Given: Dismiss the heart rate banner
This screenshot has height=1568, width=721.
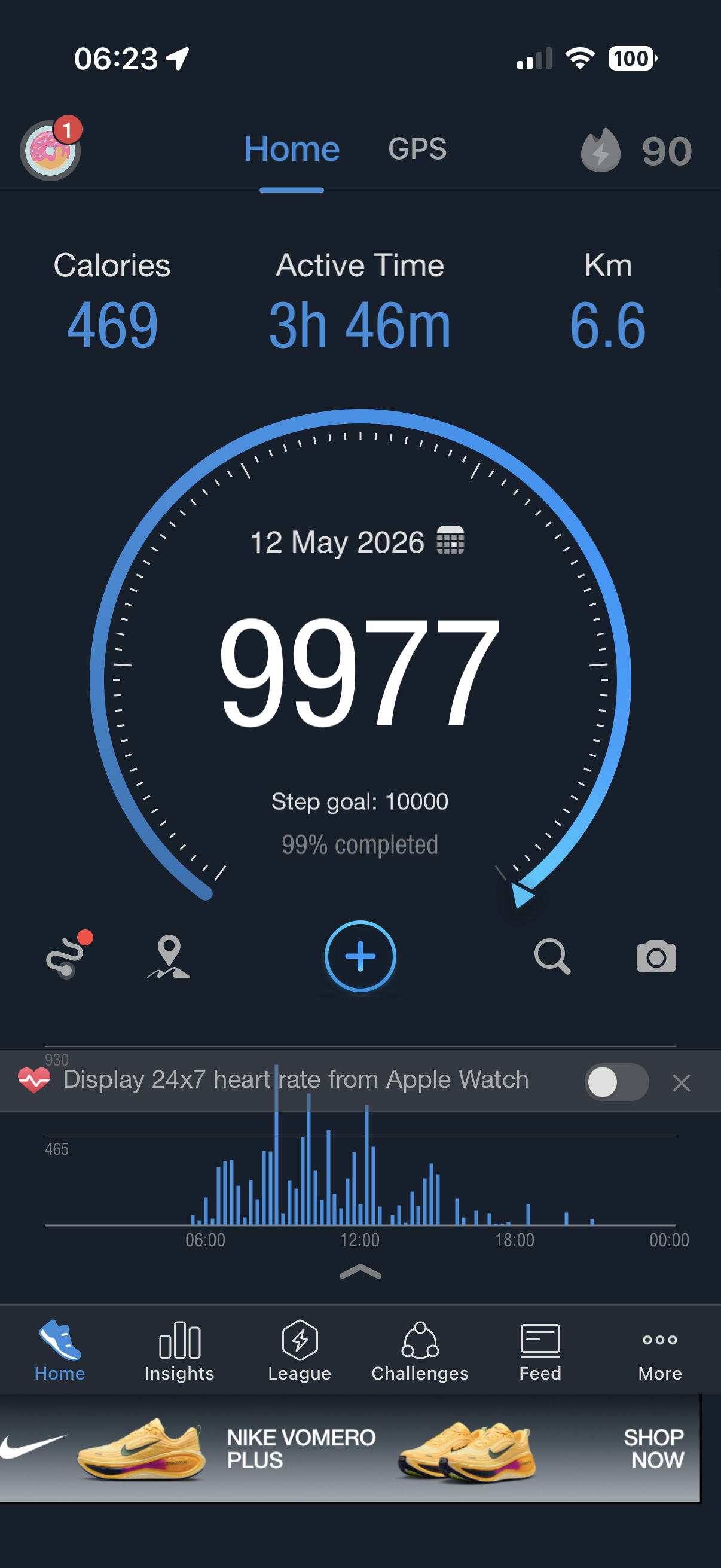Looking at the screenshot, I should tap(682, 1082).
